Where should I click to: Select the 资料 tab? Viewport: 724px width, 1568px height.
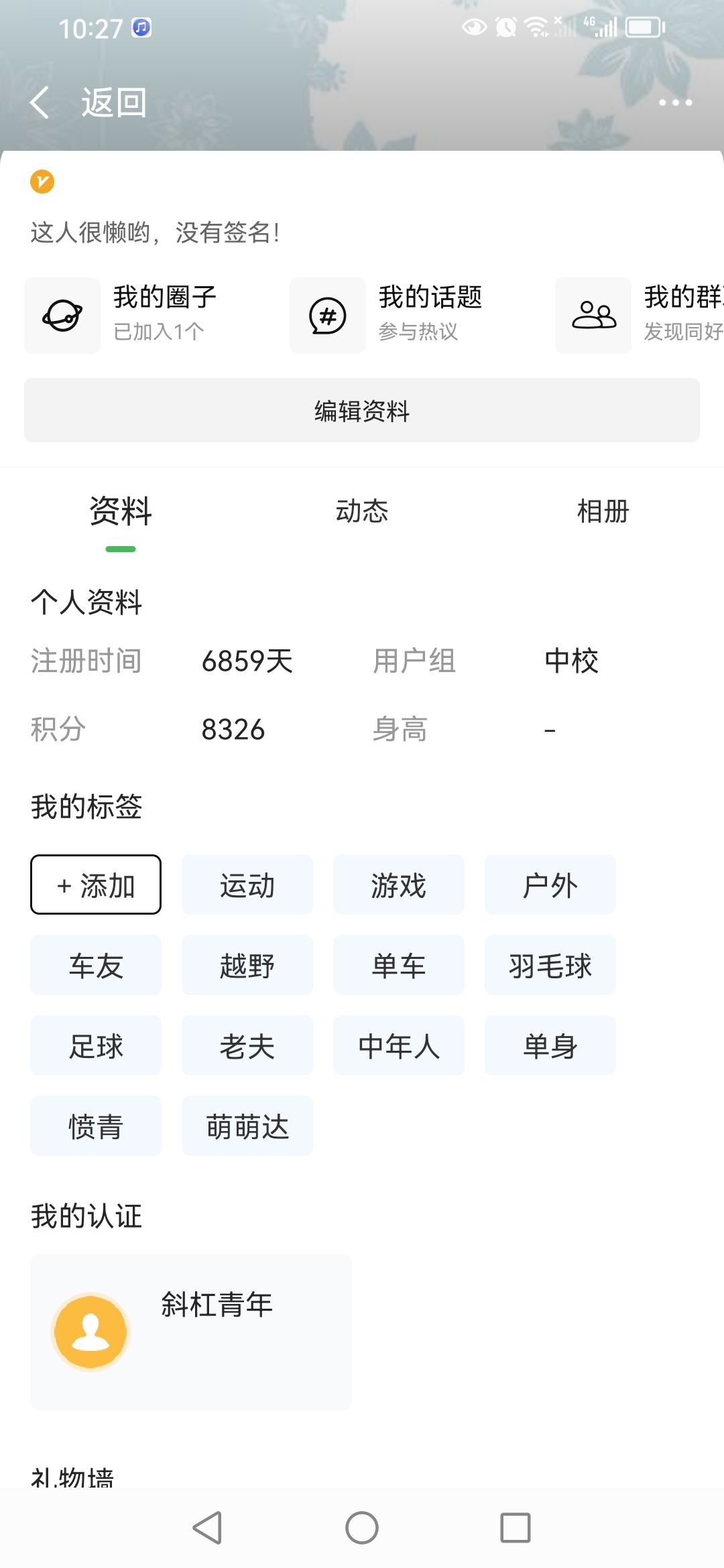click(x=121, y=511)
